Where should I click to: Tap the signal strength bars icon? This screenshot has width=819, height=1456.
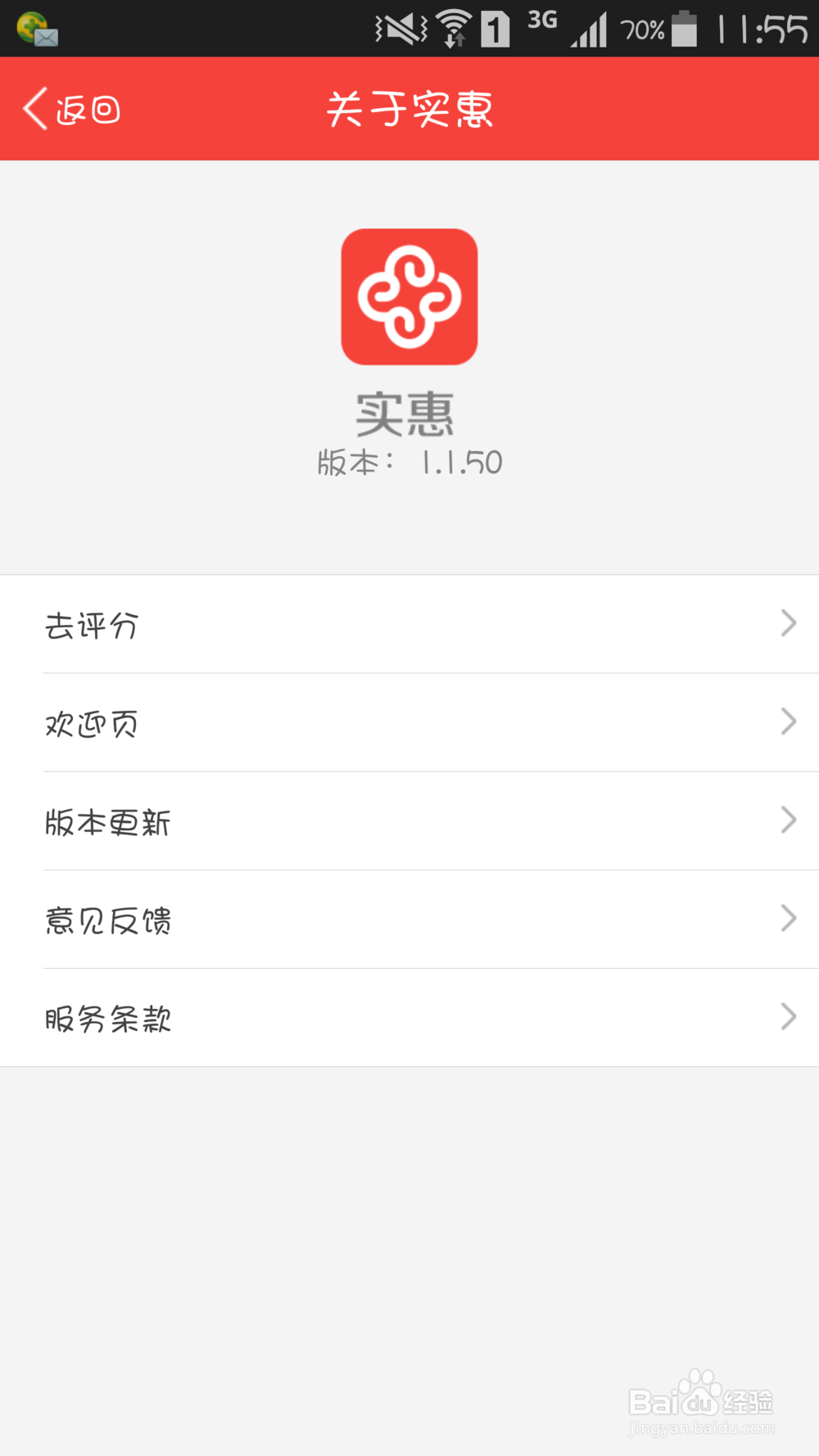(x=588, y=29)
